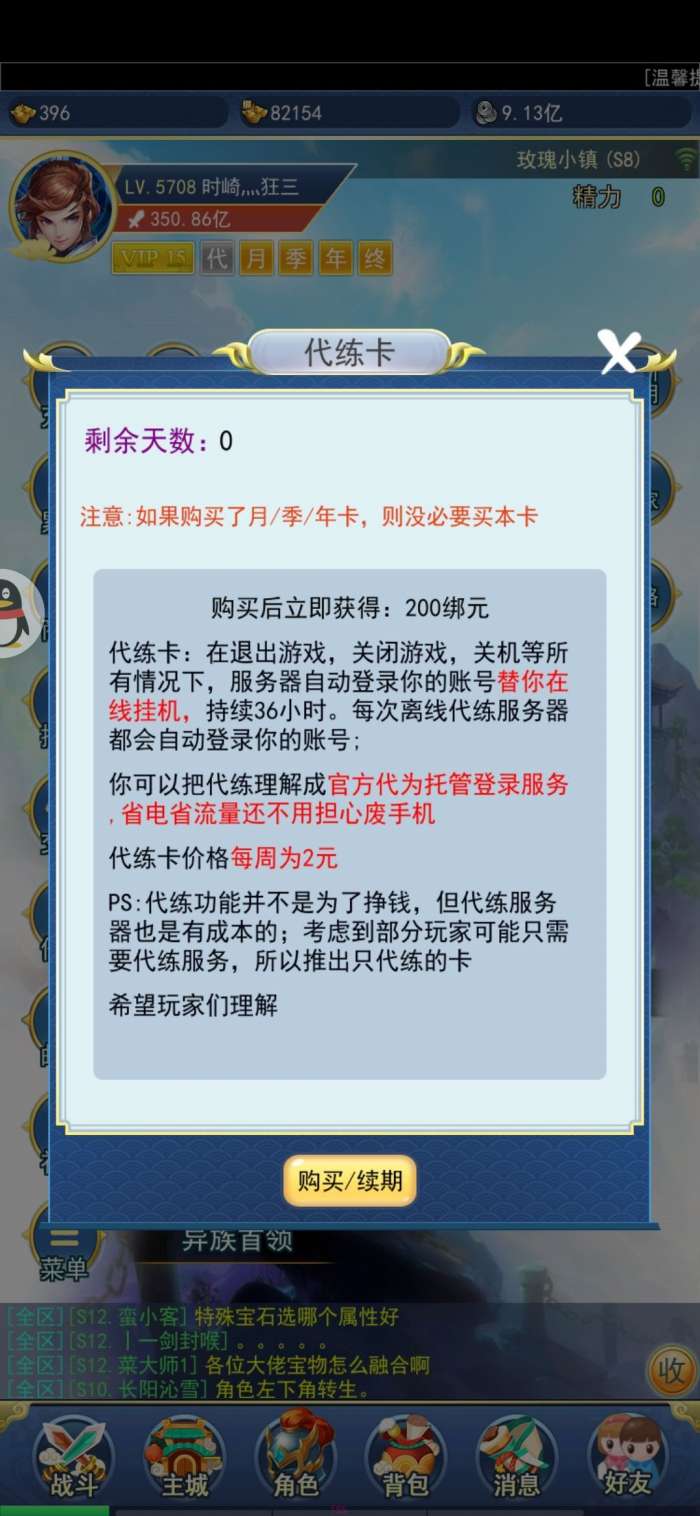Open the 终 card badge
This screenshot has width=700, height=1516.
coord(374,259)
